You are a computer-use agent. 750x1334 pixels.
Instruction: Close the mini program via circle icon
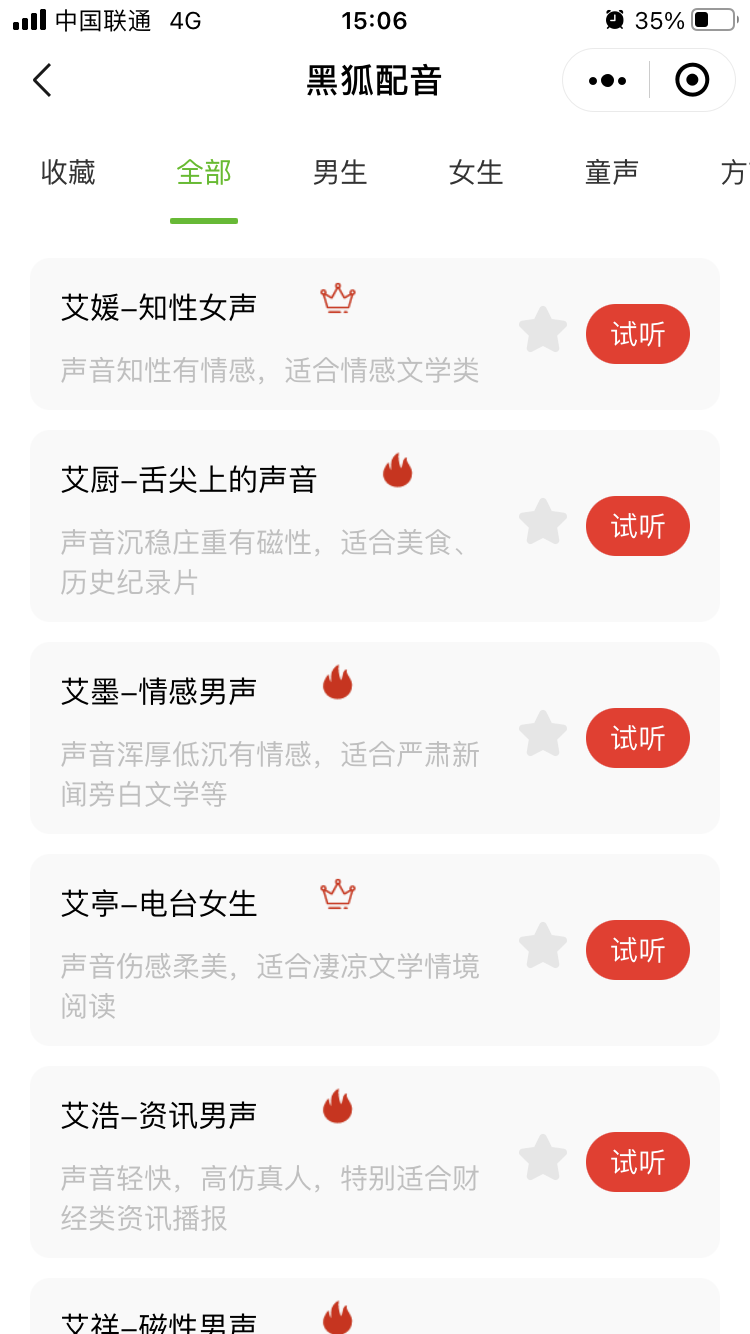(x=692, y=80)
